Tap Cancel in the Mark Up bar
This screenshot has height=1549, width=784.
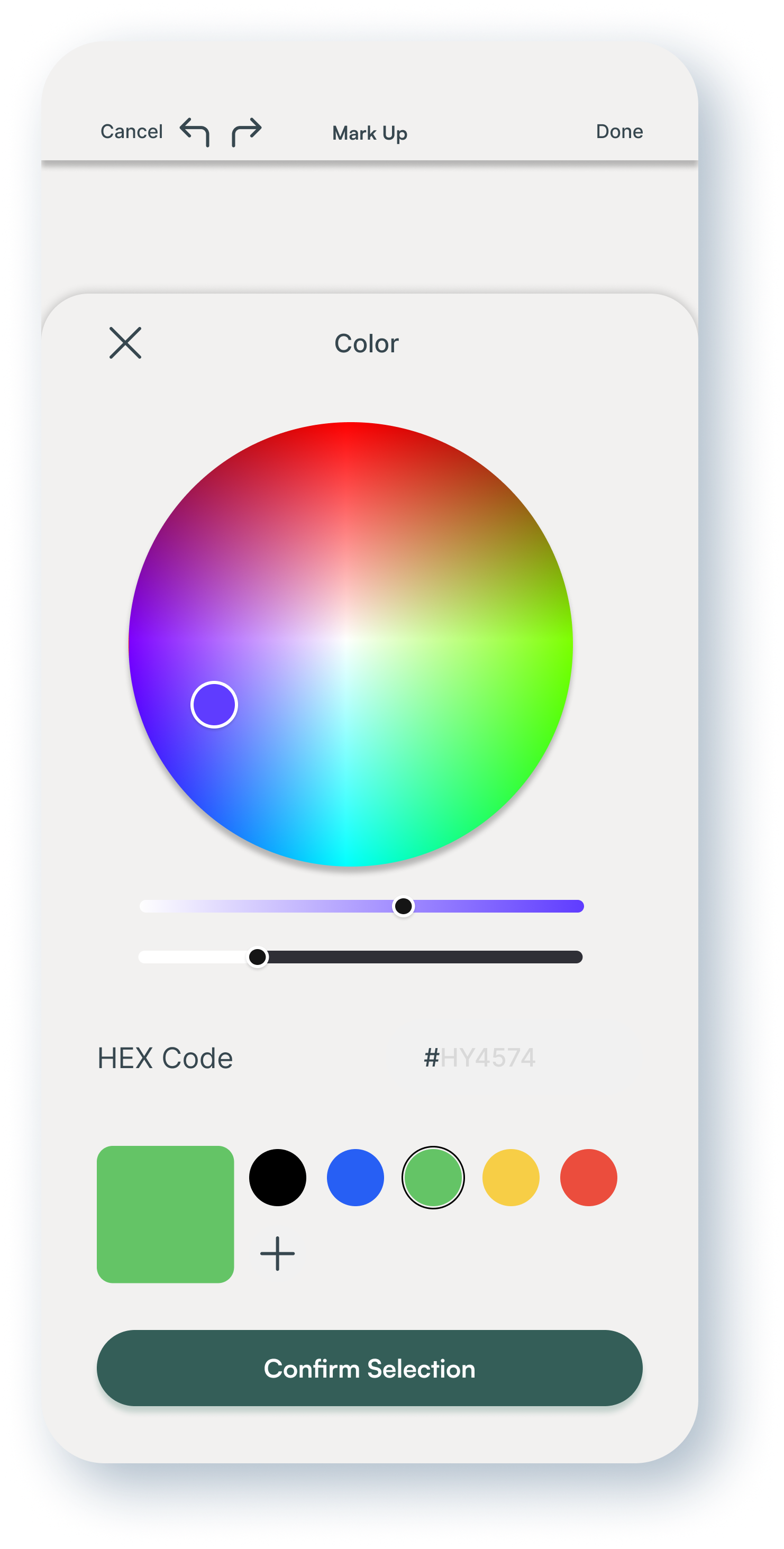point(131,132)
